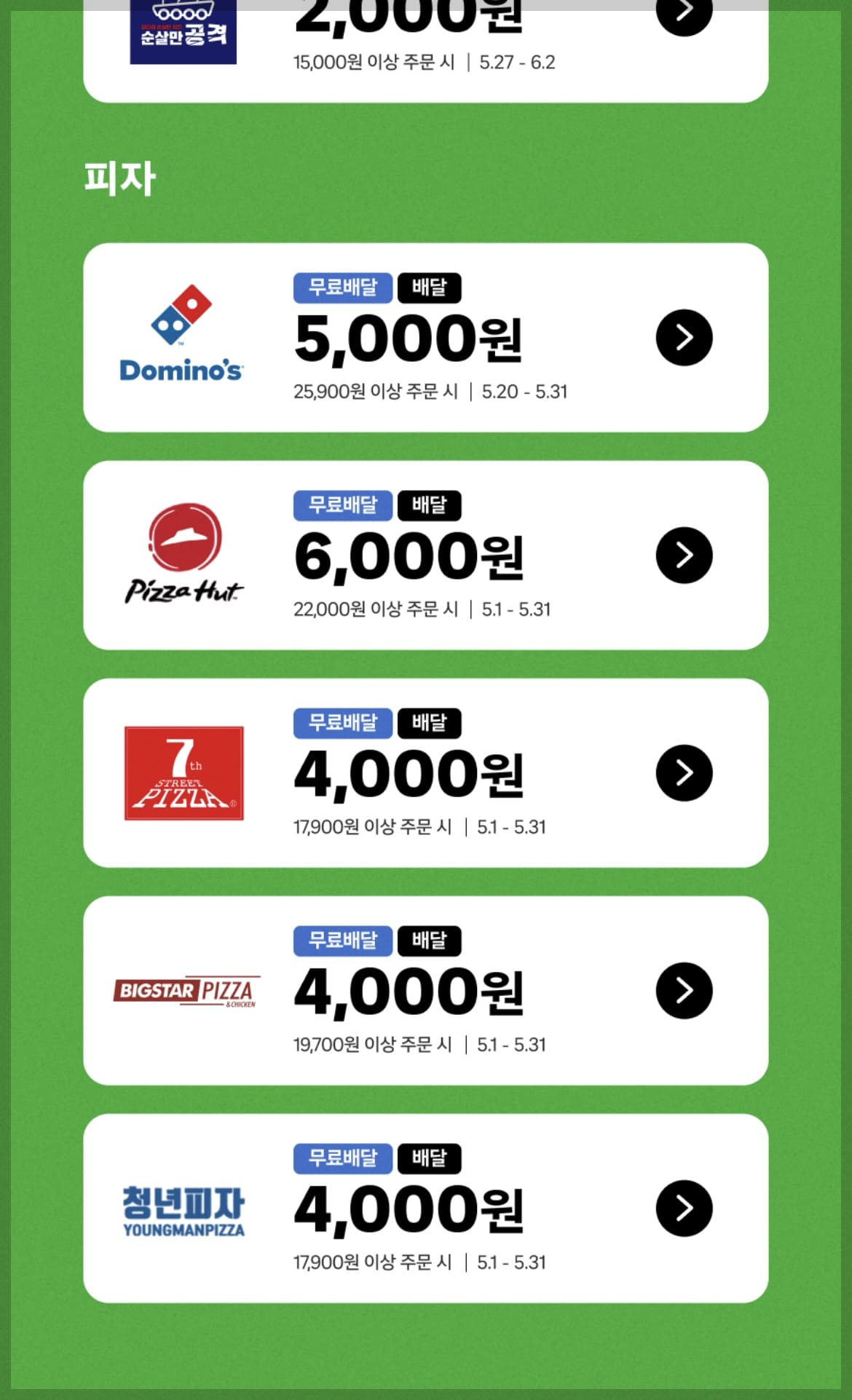Tap the arrow on the 2,000원 coupon card
This screenshot has width=852, height=1400.
(x=684, y=13)
